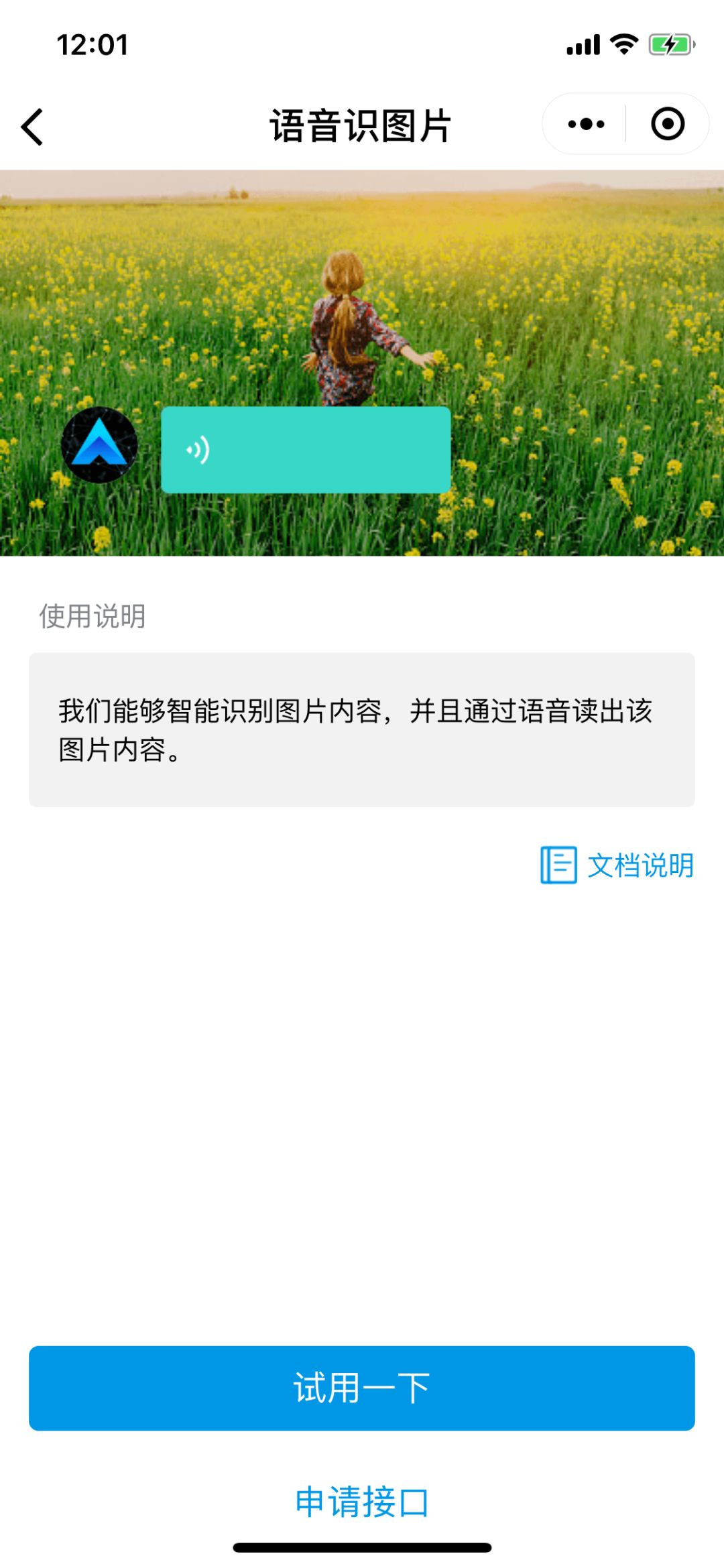
Task: Close the mini program via circle icon
Action: 668,125
